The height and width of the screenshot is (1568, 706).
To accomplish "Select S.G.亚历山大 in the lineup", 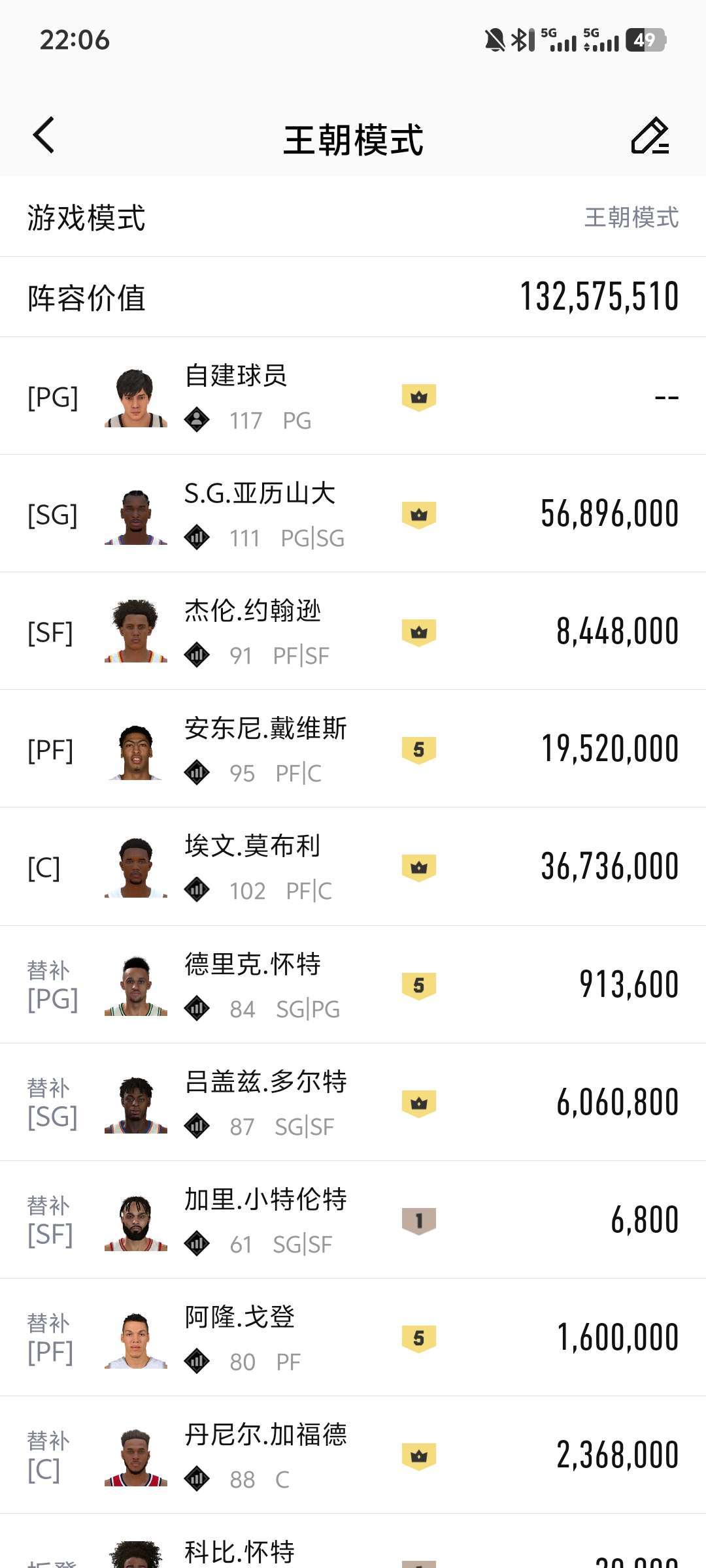I will coord(353,514).
